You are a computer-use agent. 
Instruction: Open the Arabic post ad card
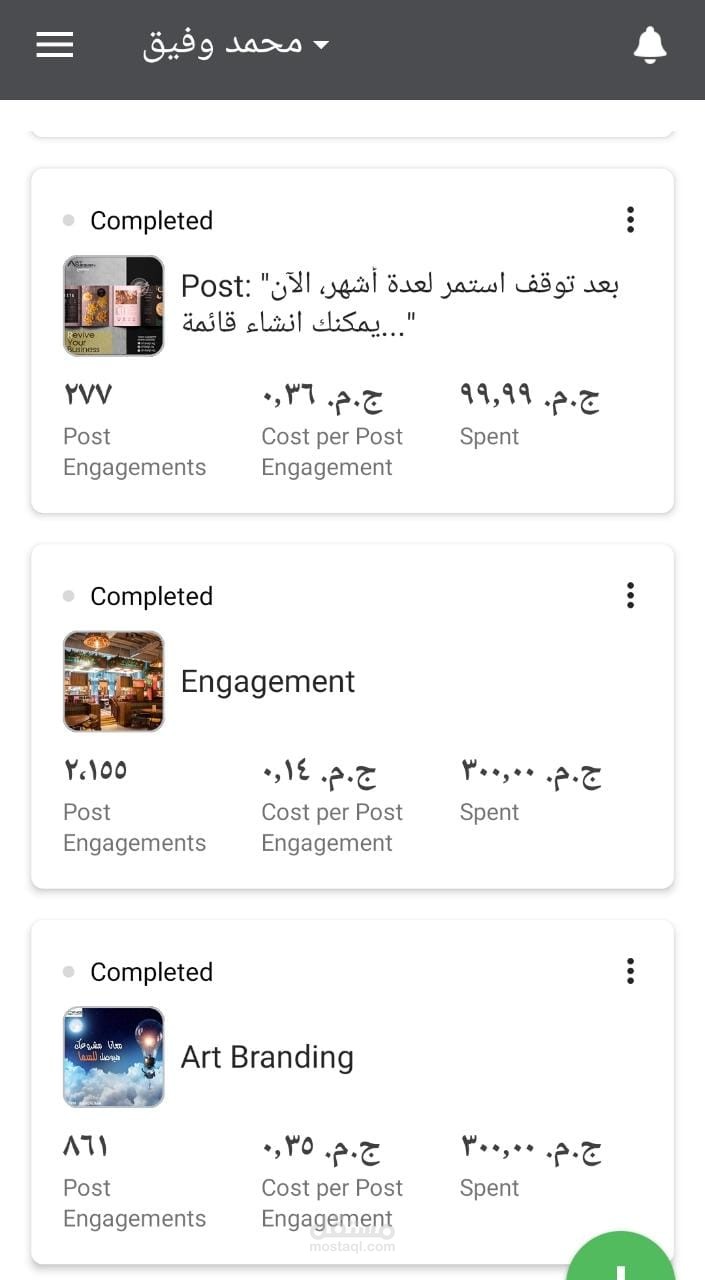tap(400, 305)
